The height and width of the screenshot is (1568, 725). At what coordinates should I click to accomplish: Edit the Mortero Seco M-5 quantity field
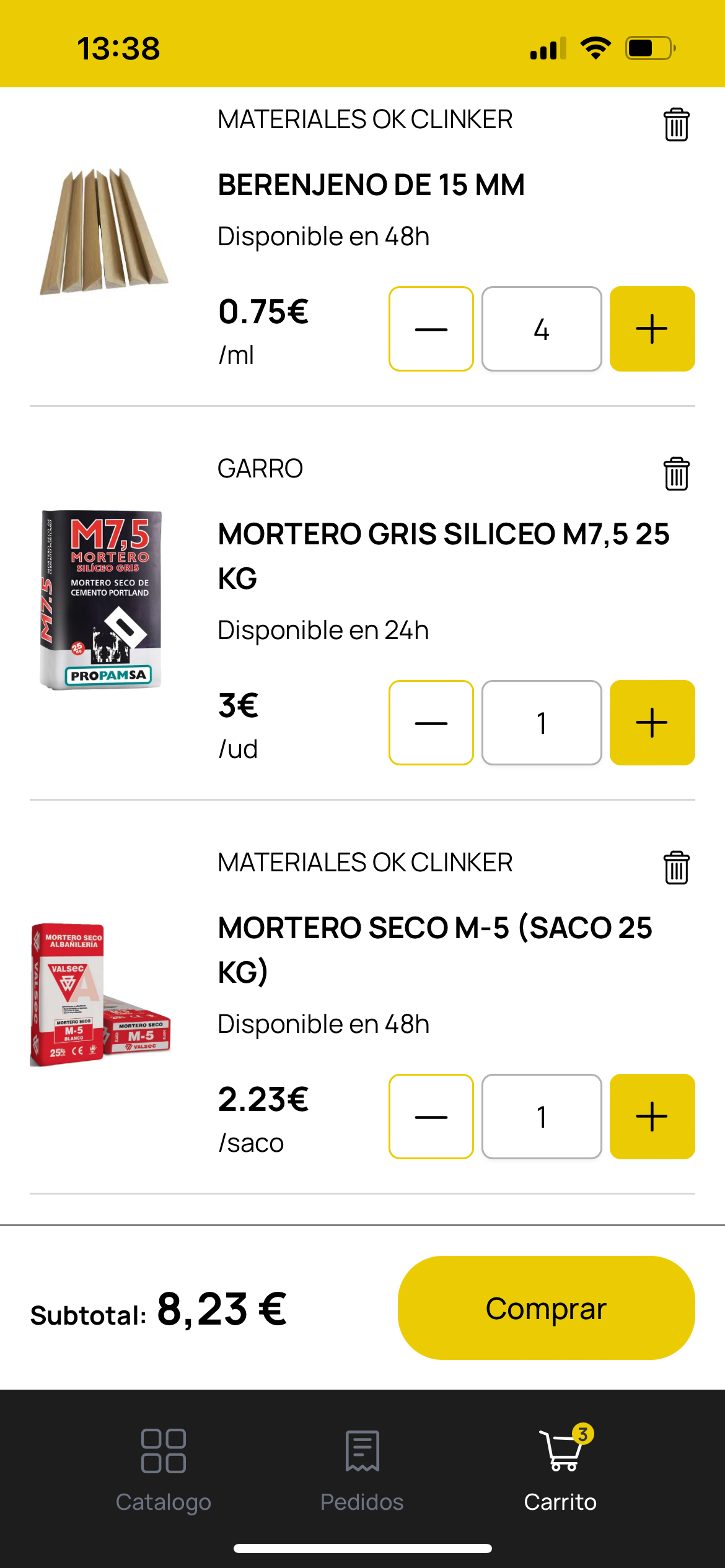[542, 1117]
